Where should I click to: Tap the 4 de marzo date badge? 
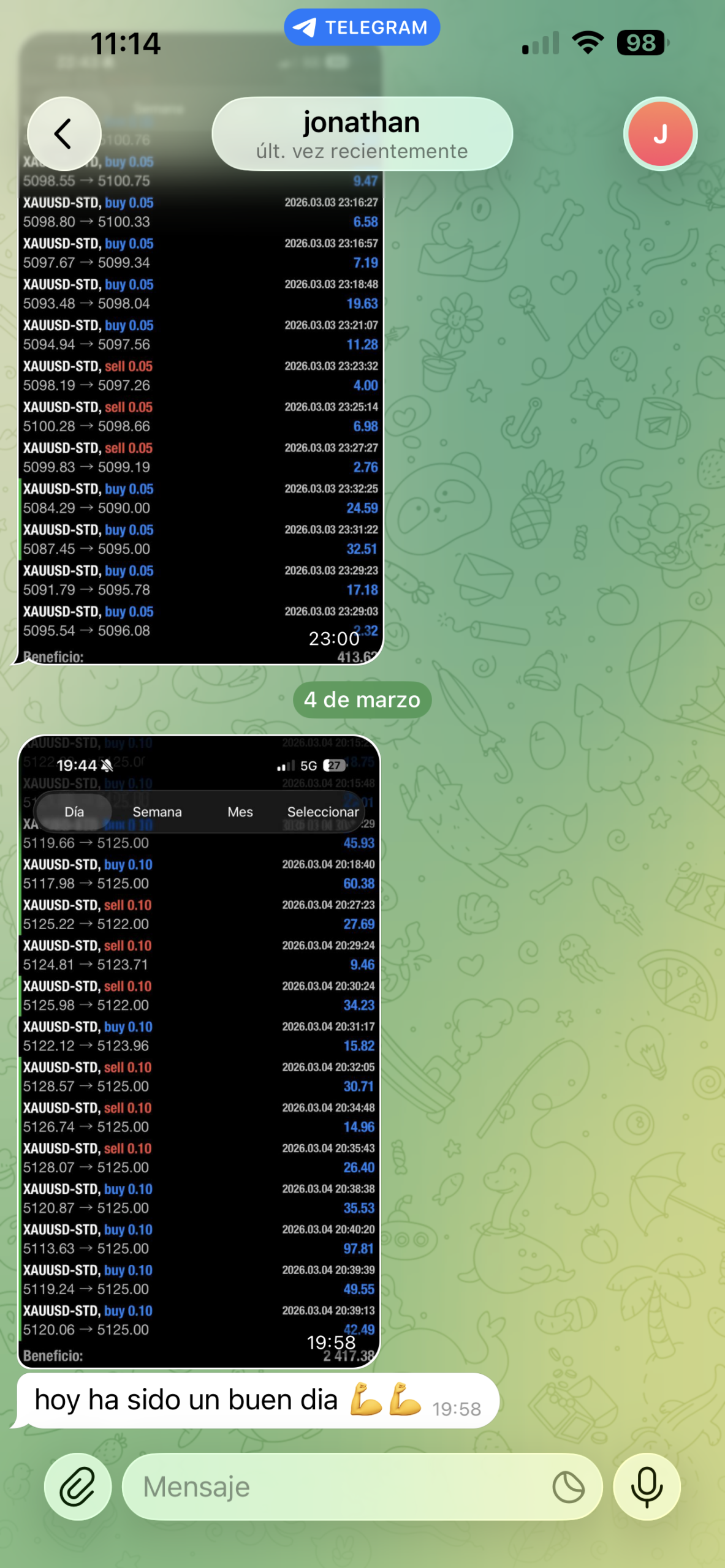pos(362,699)
